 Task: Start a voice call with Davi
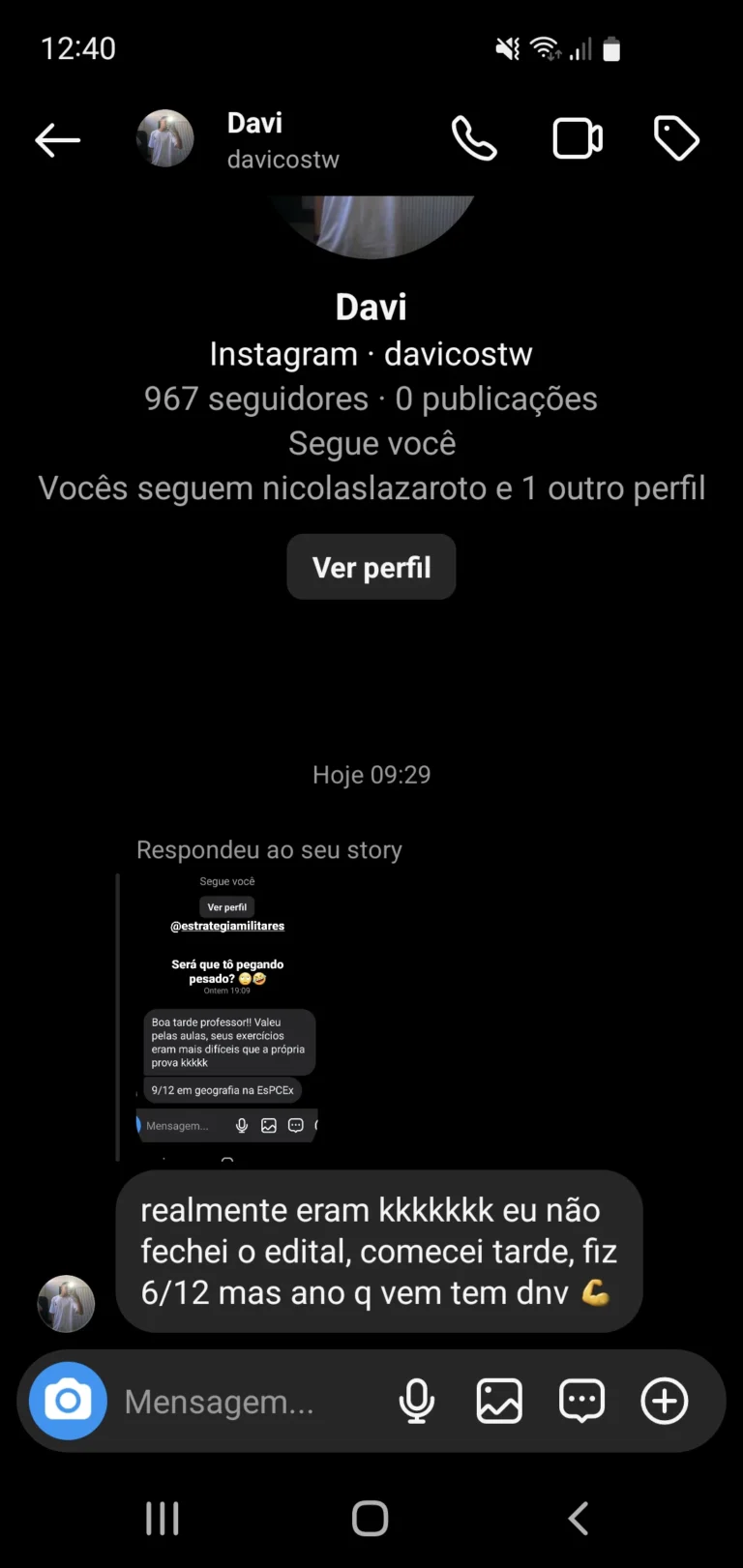pos(474,138)
